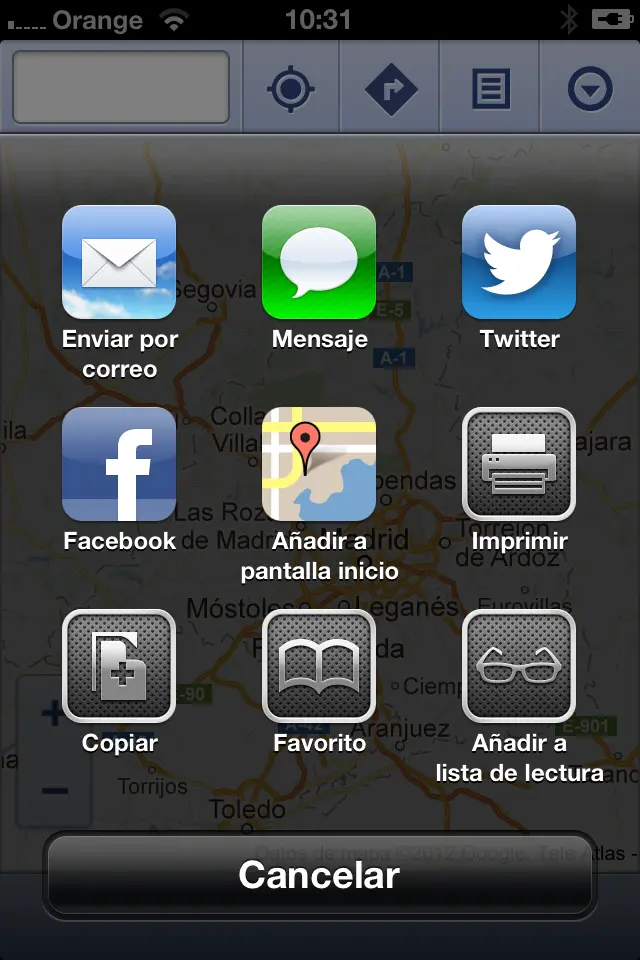The width and height of the screenshot is (640, 960).
Task: Choose Imprimir to print
Action: (519, 464)
